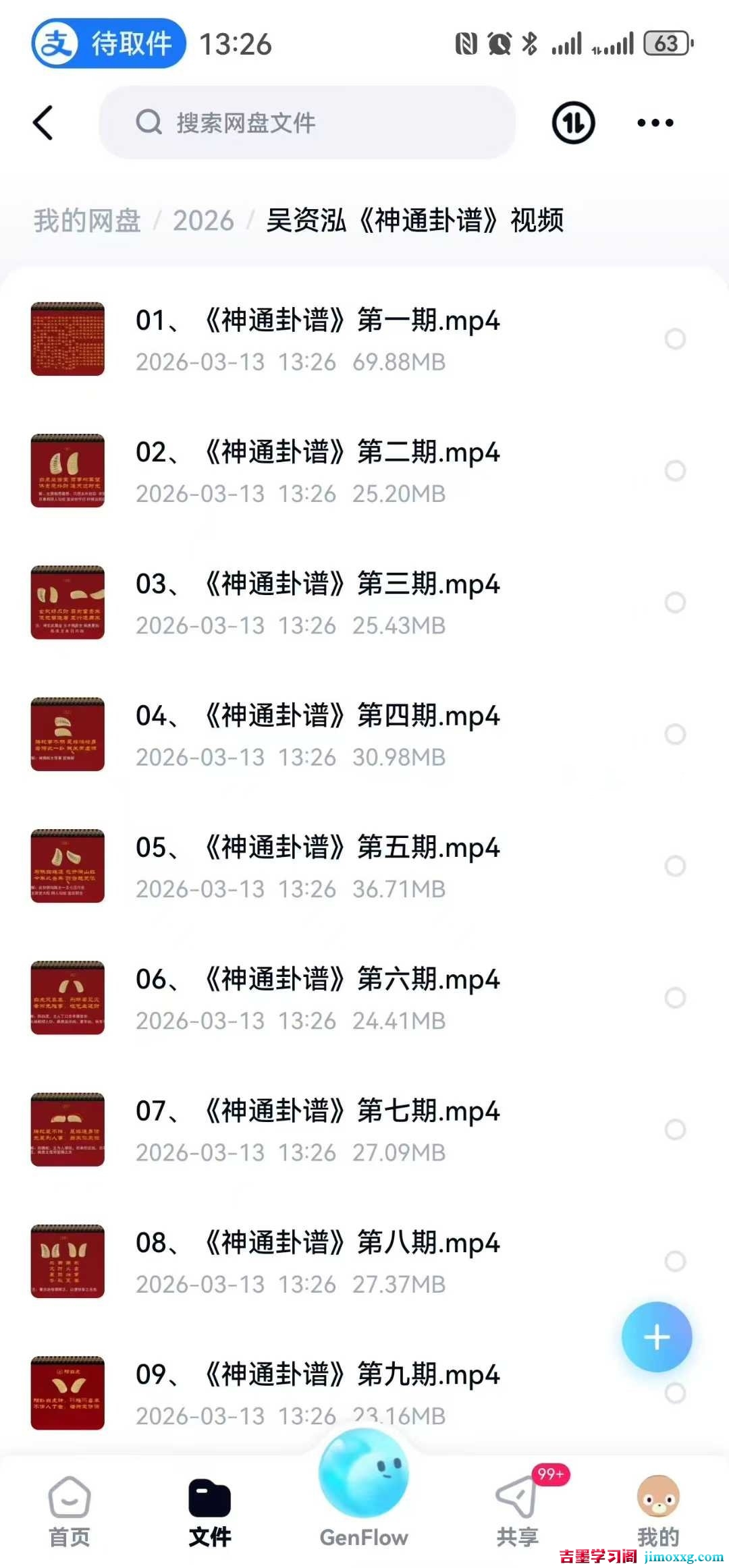Image resolution: width=729 pixels, height=1568 pixels.
Task: Open the transfer list icon
Action: click(573, 123)
